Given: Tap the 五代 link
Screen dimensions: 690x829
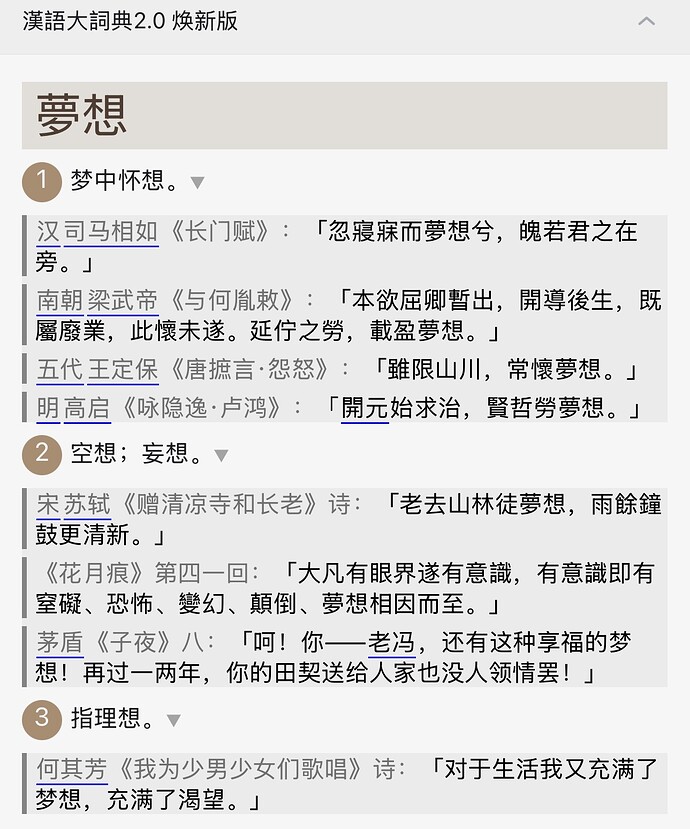Looking at the screenshot, I should click(x=60, y=369).
